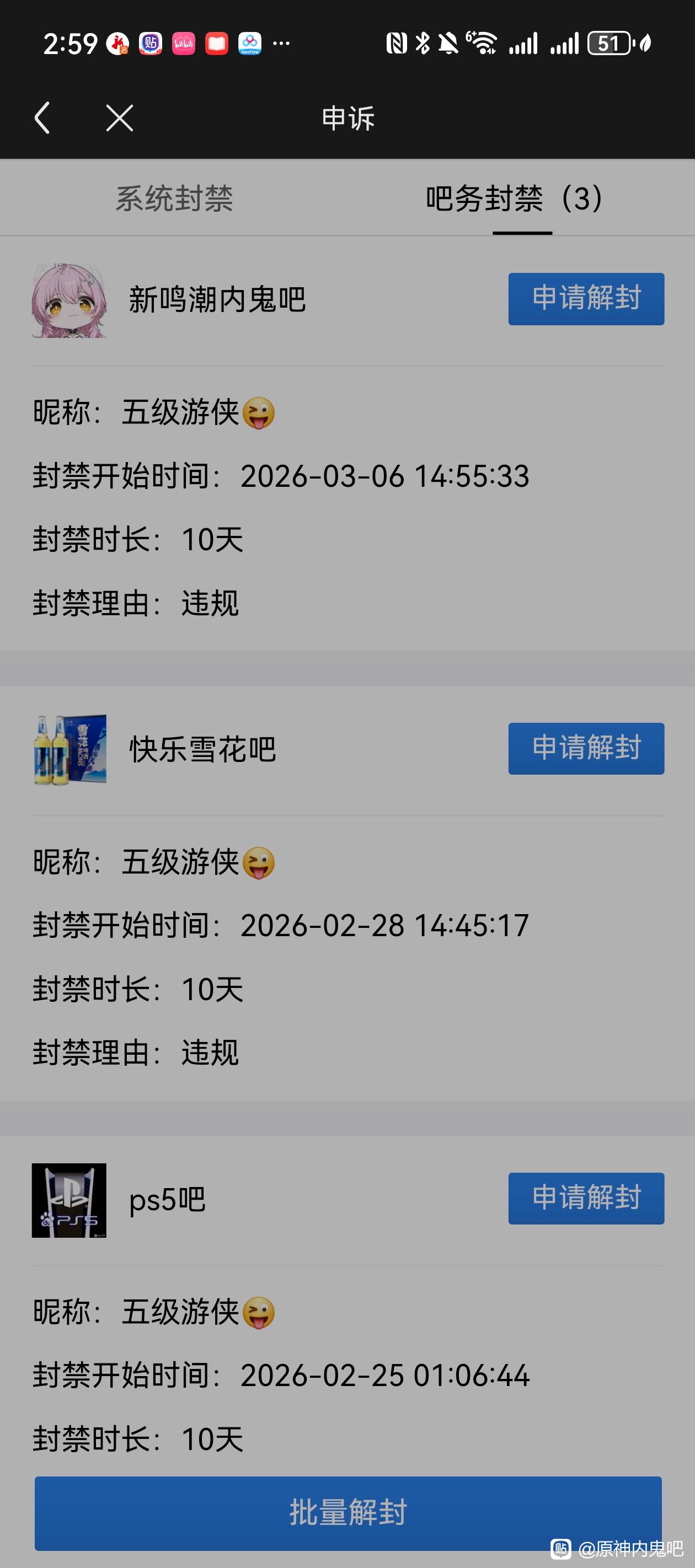The height and width of the screenshot is (1568, 695).
Task: Close the 申诉 appeal page
Action: [119, 117]
